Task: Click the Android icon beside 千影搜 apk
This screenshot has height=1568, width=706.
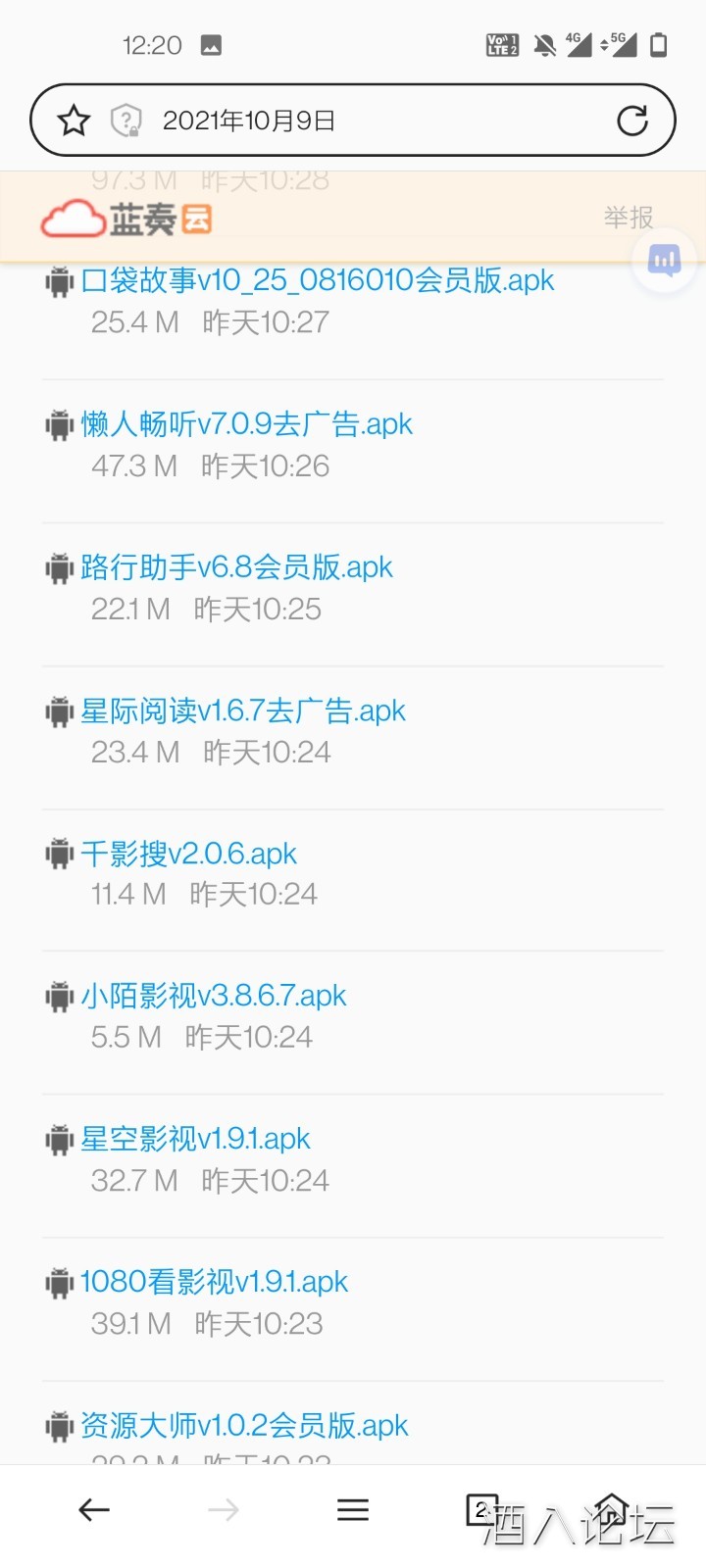Action: click(59, 854)
